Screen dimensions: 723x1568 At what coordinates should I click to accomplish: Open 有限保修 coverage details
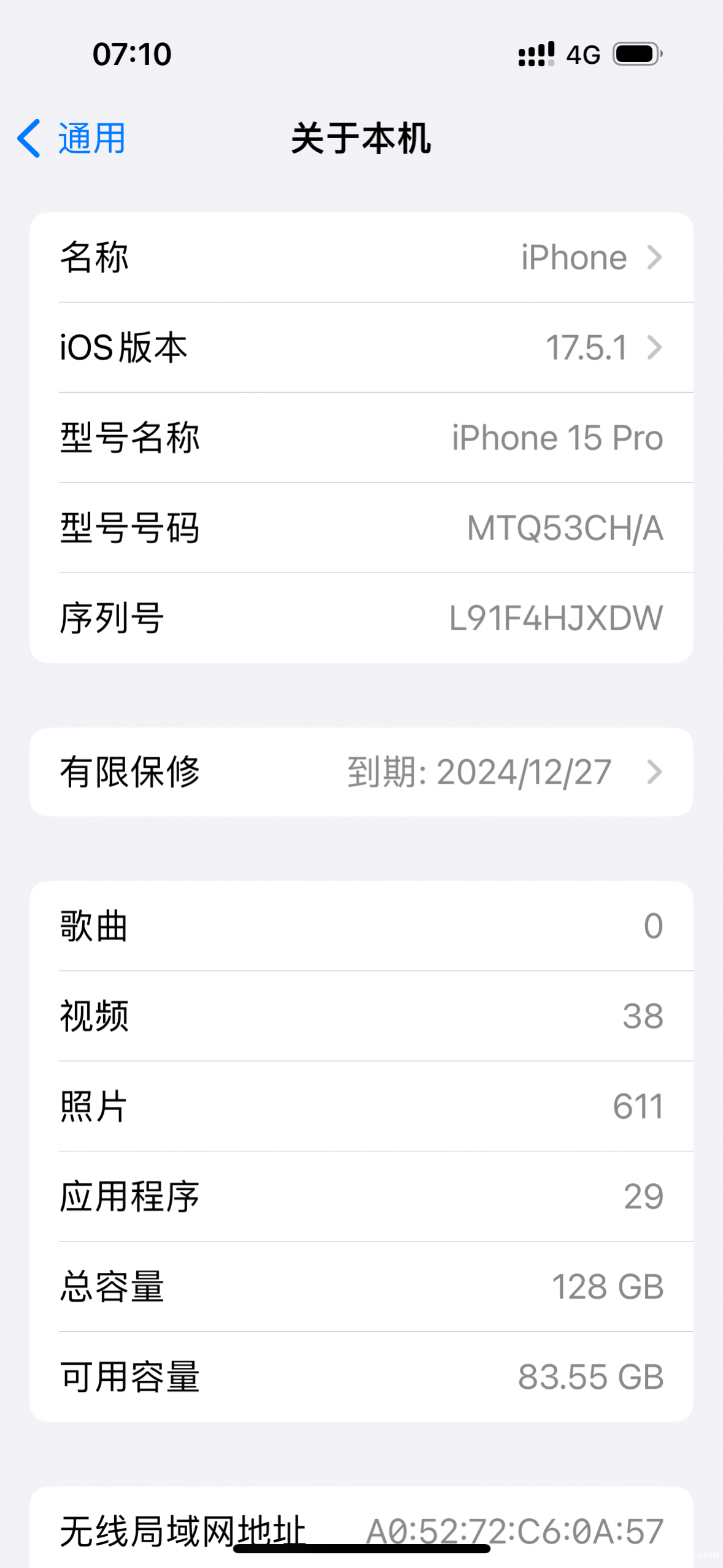click(x=361, y=772)
